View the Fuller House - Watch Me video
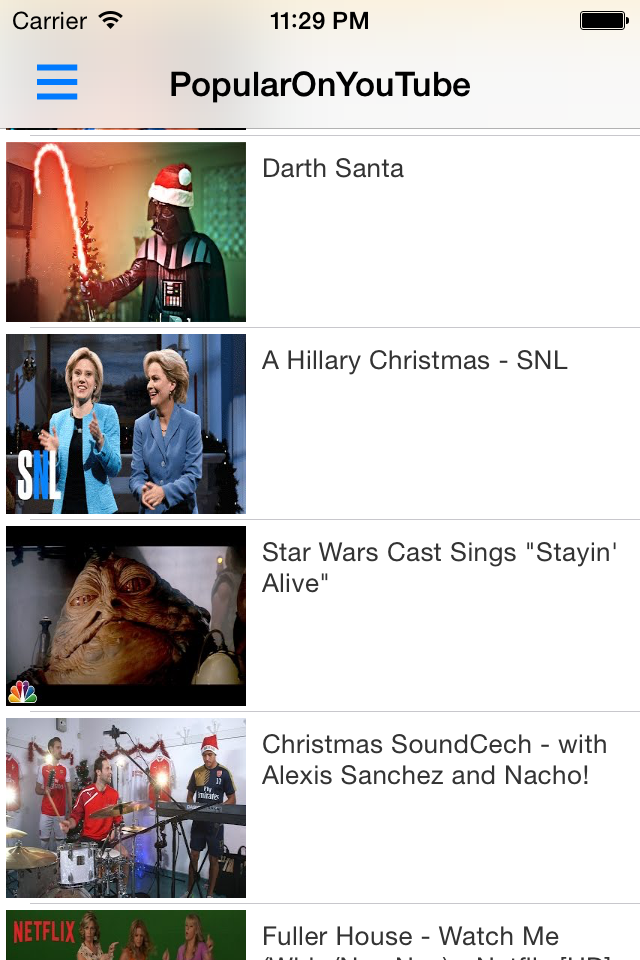Screen dimensions: 640x960 [410, 937]
